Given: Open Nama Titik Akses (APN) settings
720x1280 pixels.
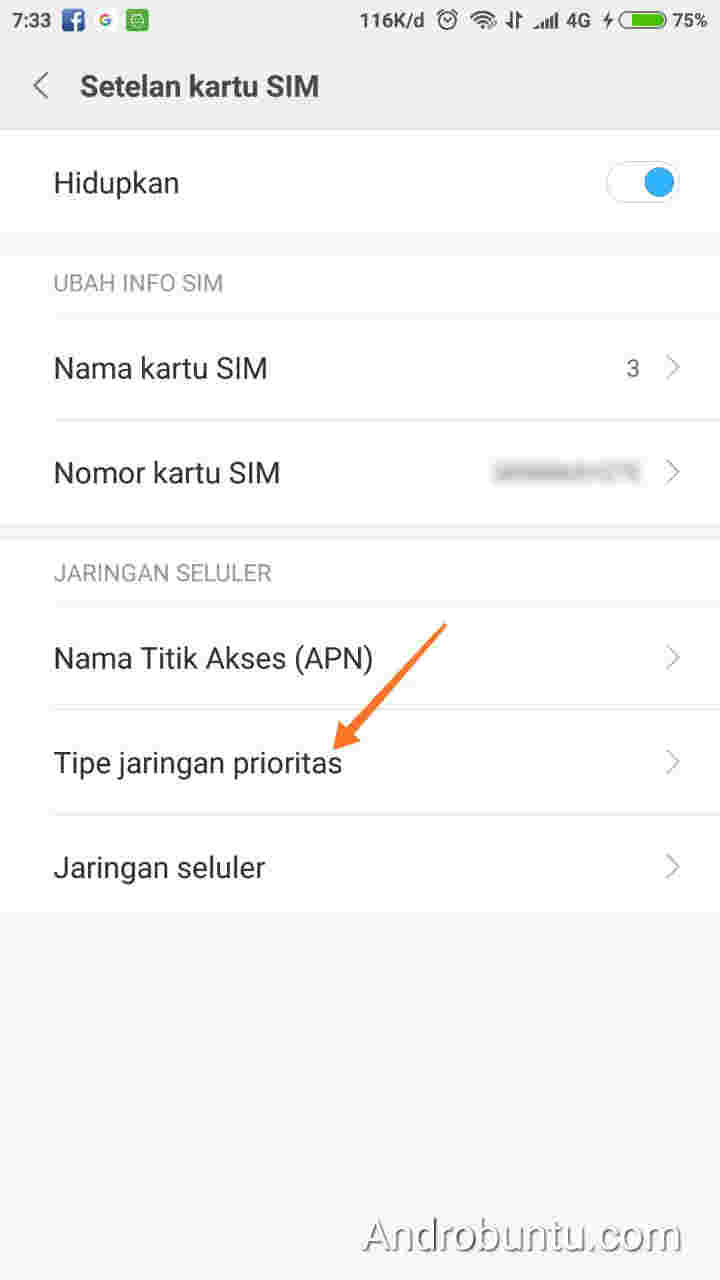Looking at the screenshot, I should coord(213,657).
